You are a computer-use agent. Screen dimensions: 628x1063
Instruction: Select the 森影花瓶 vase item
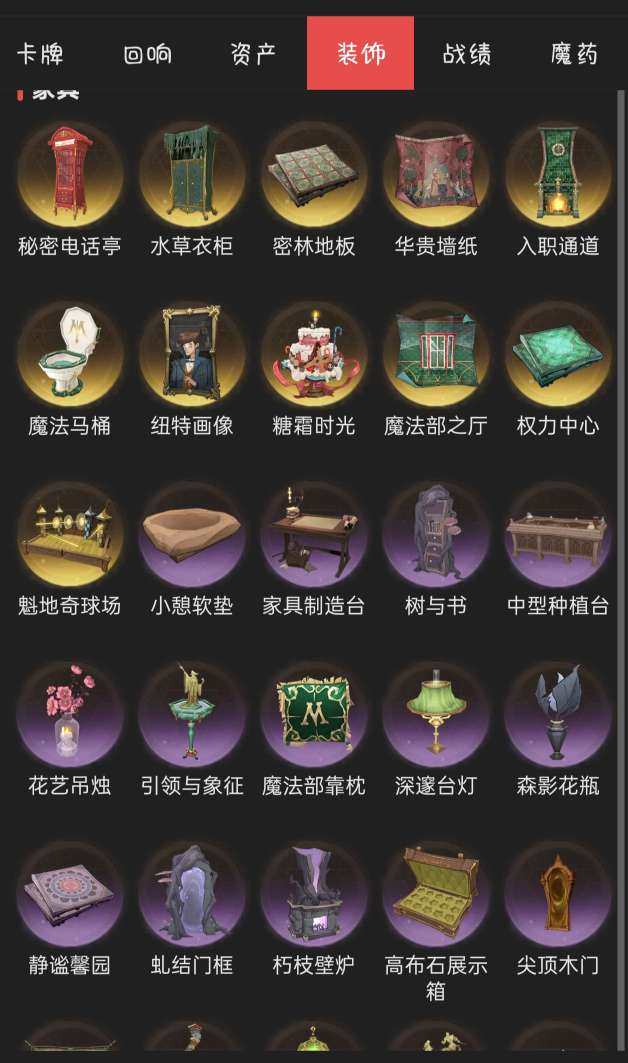point(558,715)
